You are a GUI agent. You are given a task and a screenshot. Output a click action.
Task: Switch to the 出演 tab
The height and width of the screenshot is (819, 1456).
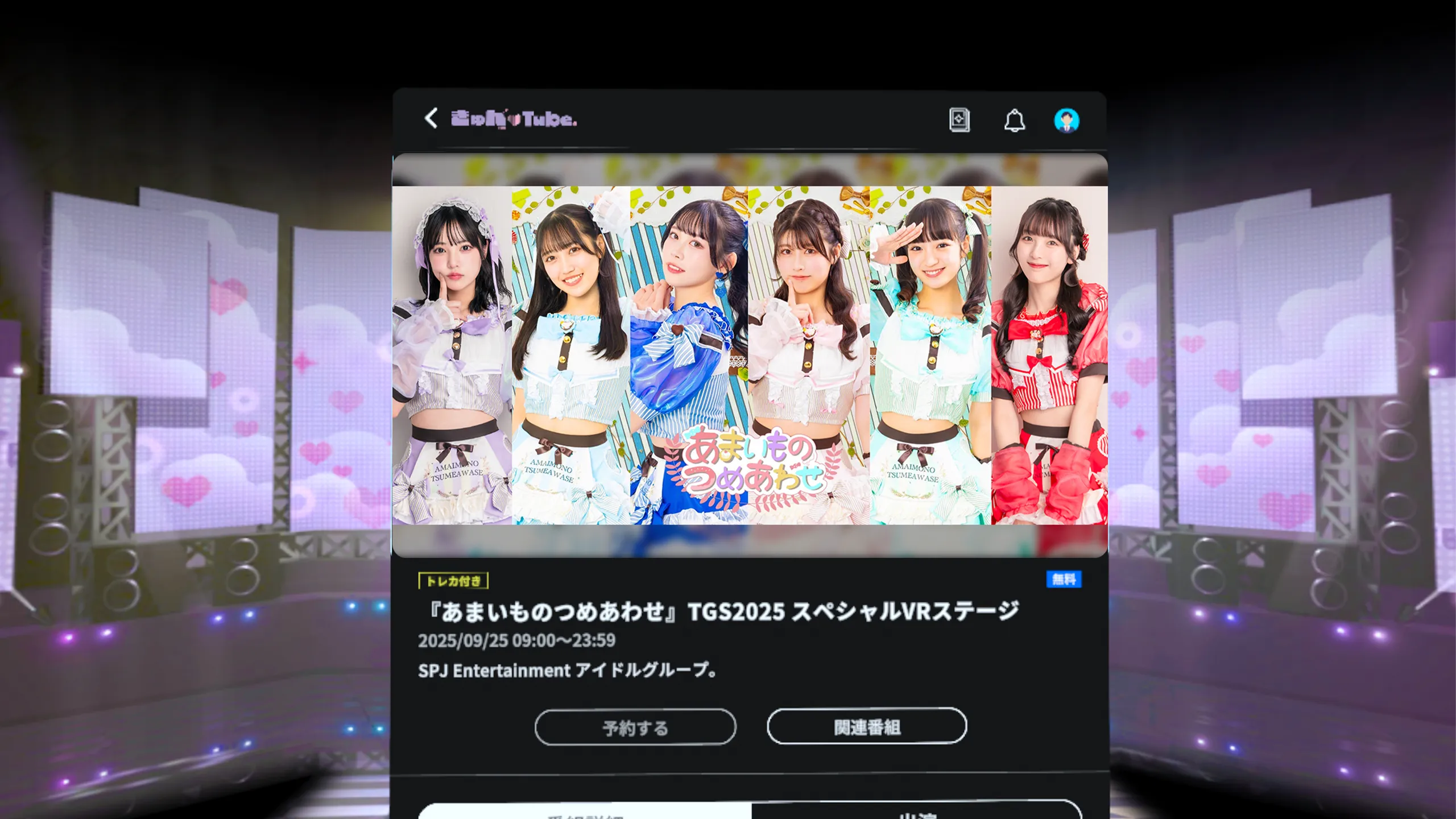point(917,813)
